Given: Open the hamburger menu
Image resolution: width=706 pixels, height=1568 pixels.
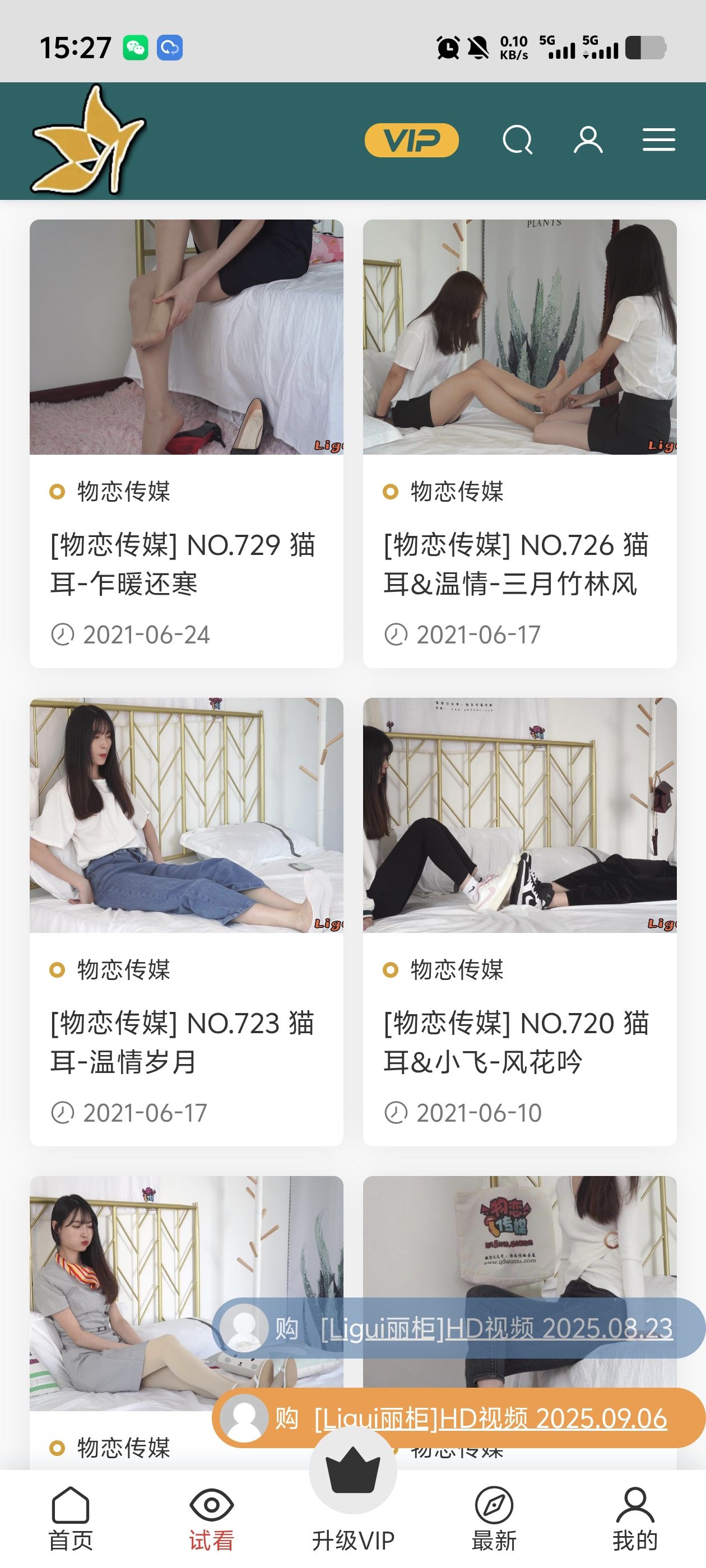Looking at the screenshot, I should click(x=658, y=140).
